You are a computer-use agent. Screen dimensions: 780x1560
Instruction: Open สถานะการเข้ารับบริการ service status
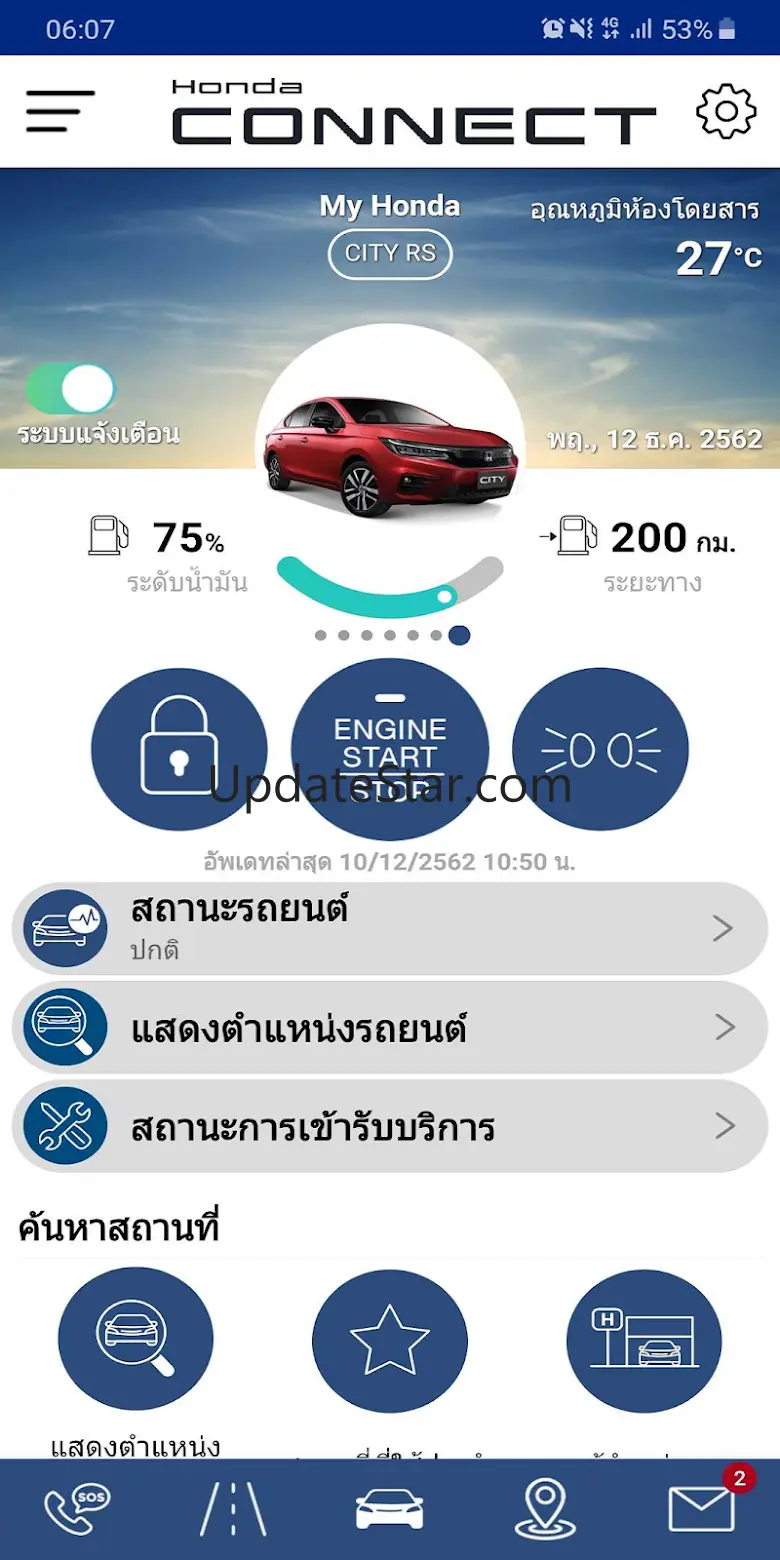(390, 1127)
